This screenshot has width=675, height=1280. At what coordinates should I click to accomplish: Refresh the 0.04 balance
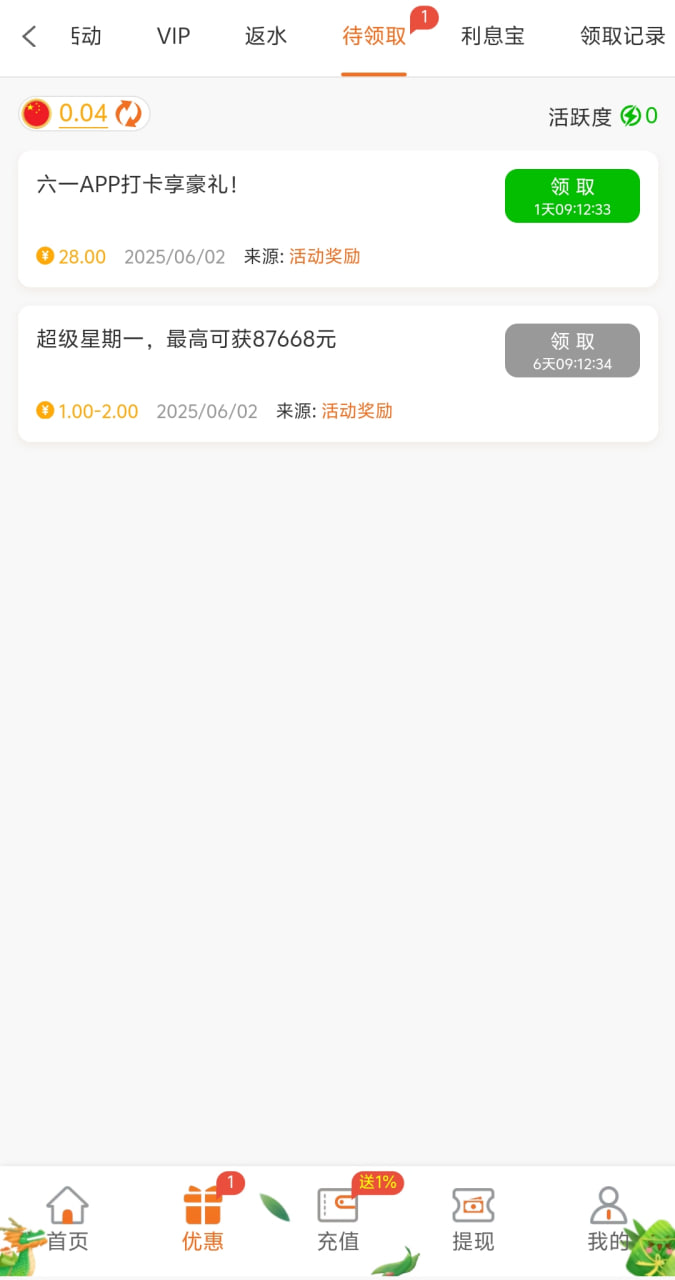click(128, 114)
